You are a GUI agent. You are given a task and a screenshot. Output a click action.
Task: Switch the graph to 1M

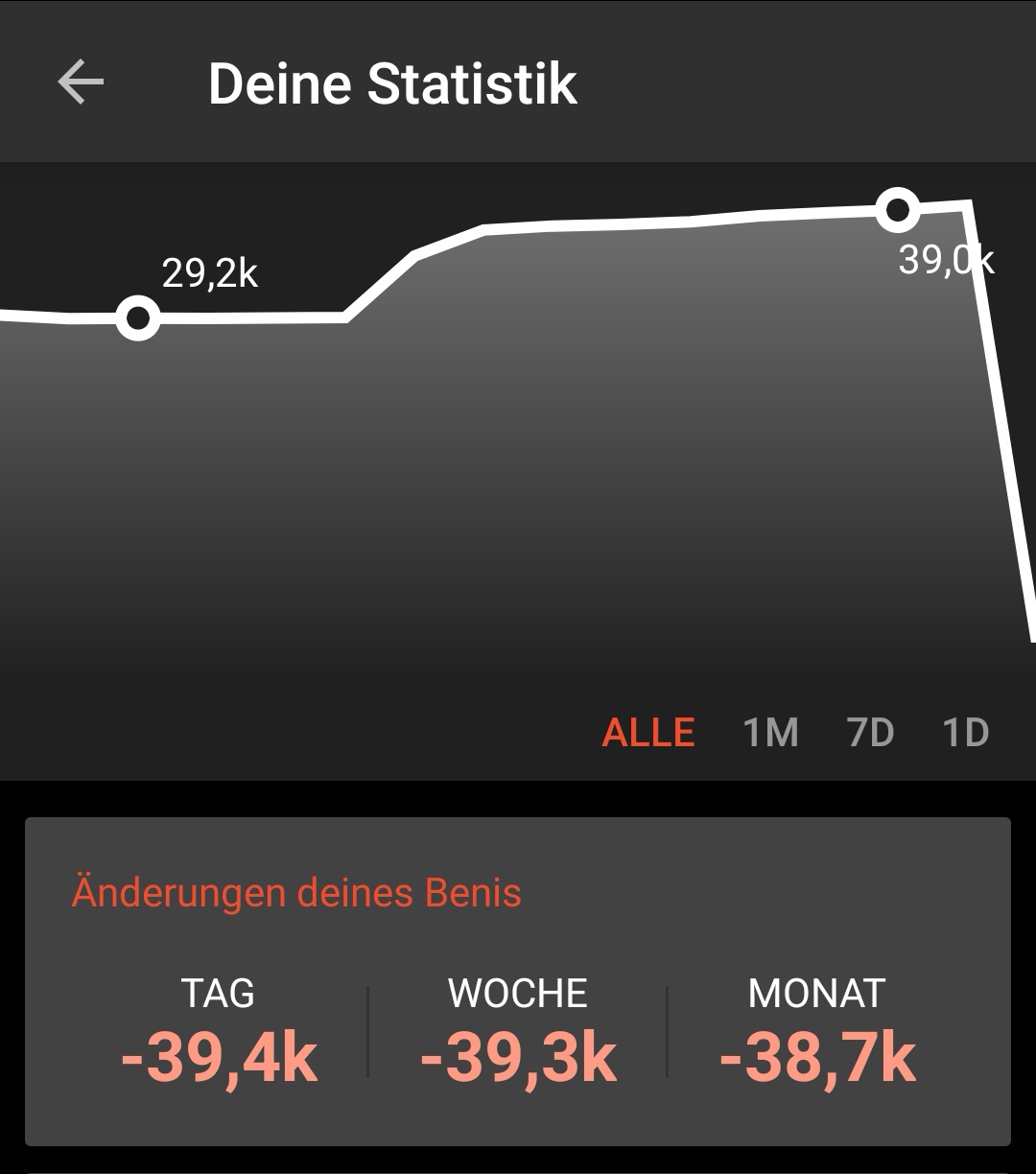[x=771, y=733]
